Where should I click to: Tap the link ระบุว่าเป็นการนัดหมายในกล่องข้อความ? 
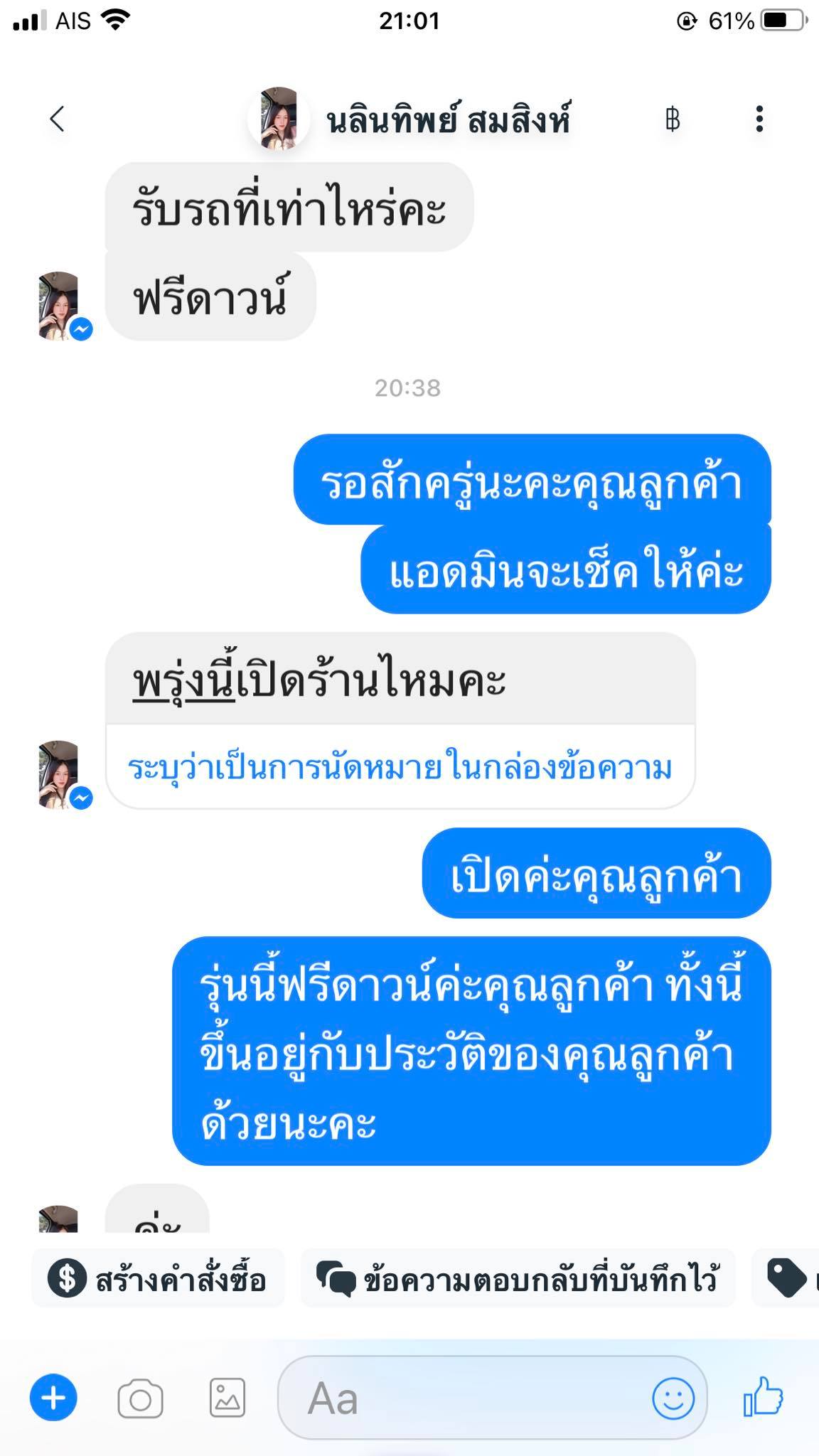pyautogui.click(x=400, y=768)
